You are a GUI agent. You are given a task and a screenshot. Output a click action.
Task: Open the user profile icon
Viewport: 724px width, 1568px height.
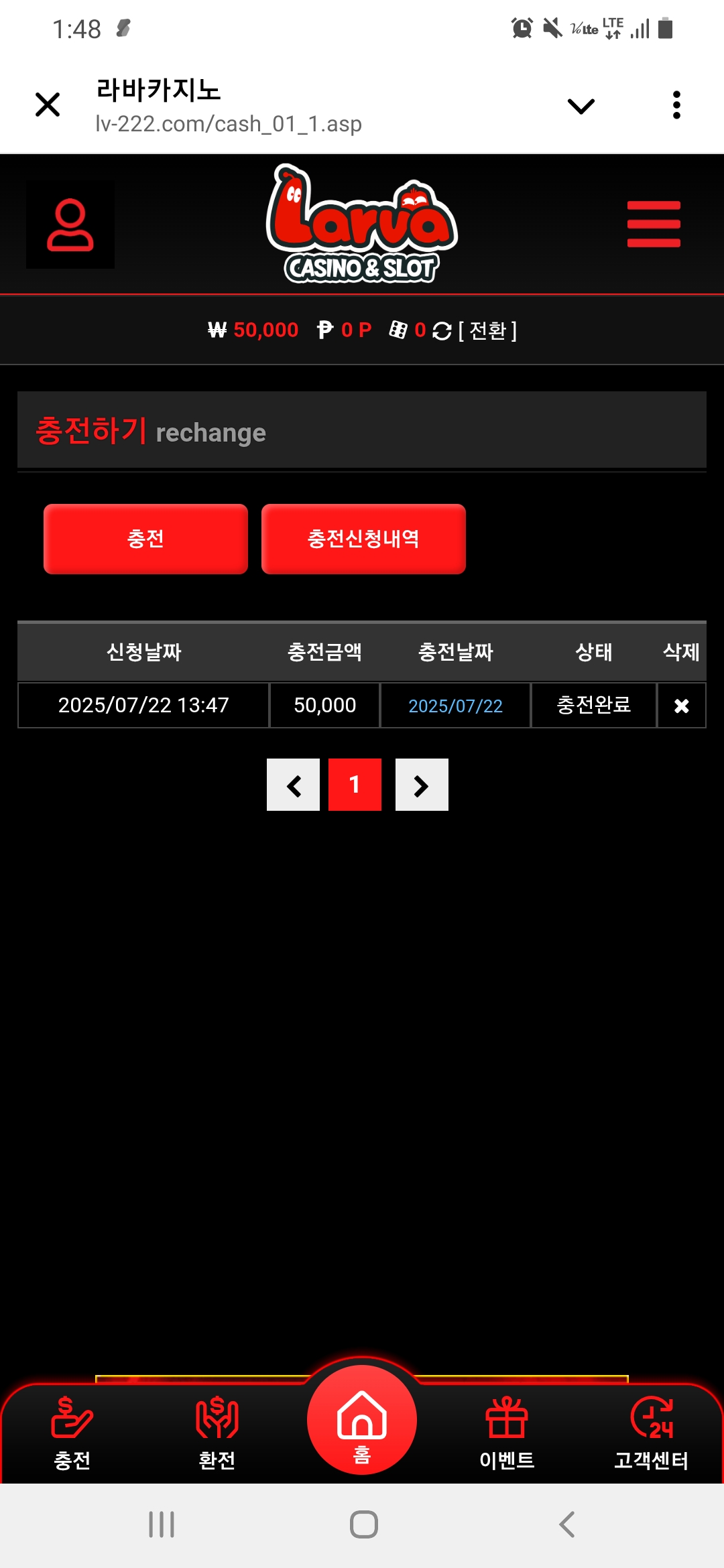70,224
